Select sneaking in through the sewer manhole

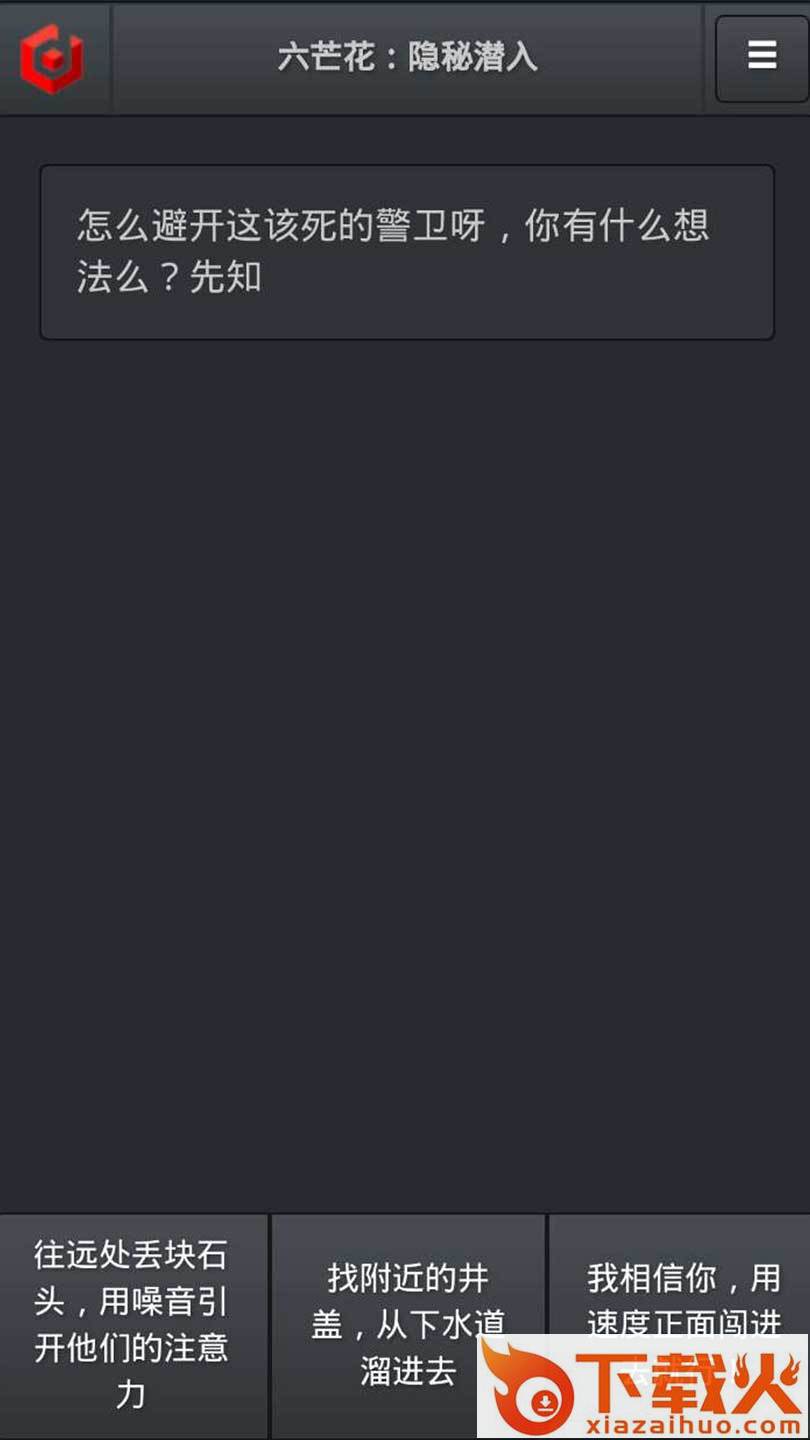pyautogui.click(x=408, y=1325)
